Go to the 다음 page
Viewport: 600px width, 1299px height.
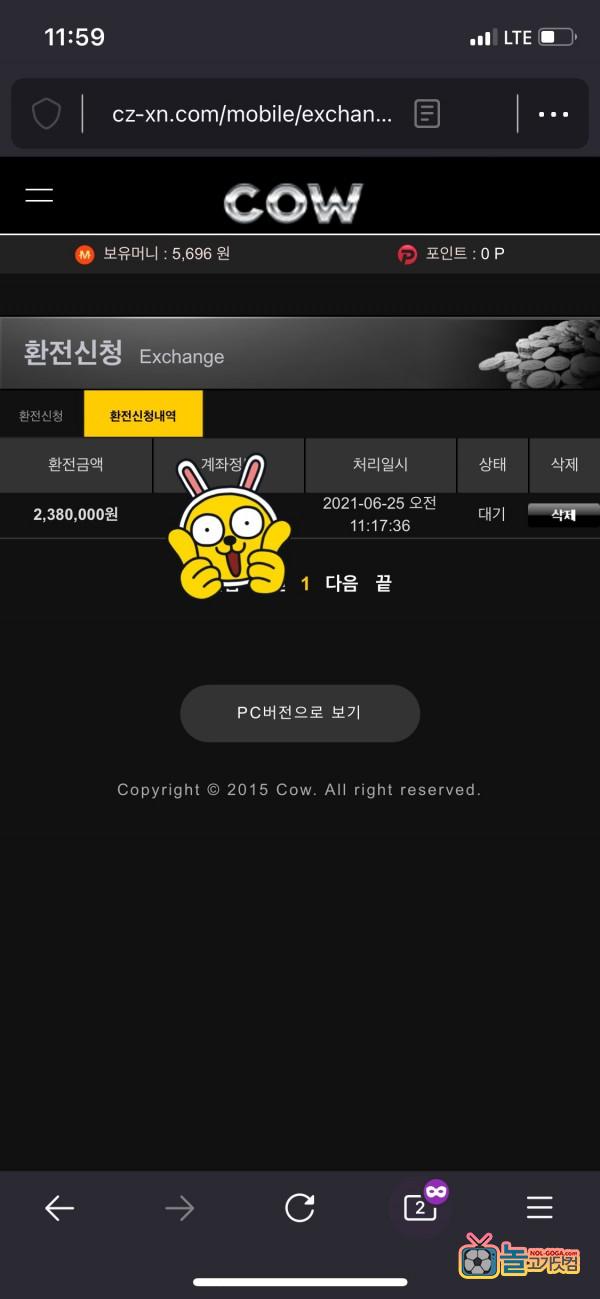[342, 583]
